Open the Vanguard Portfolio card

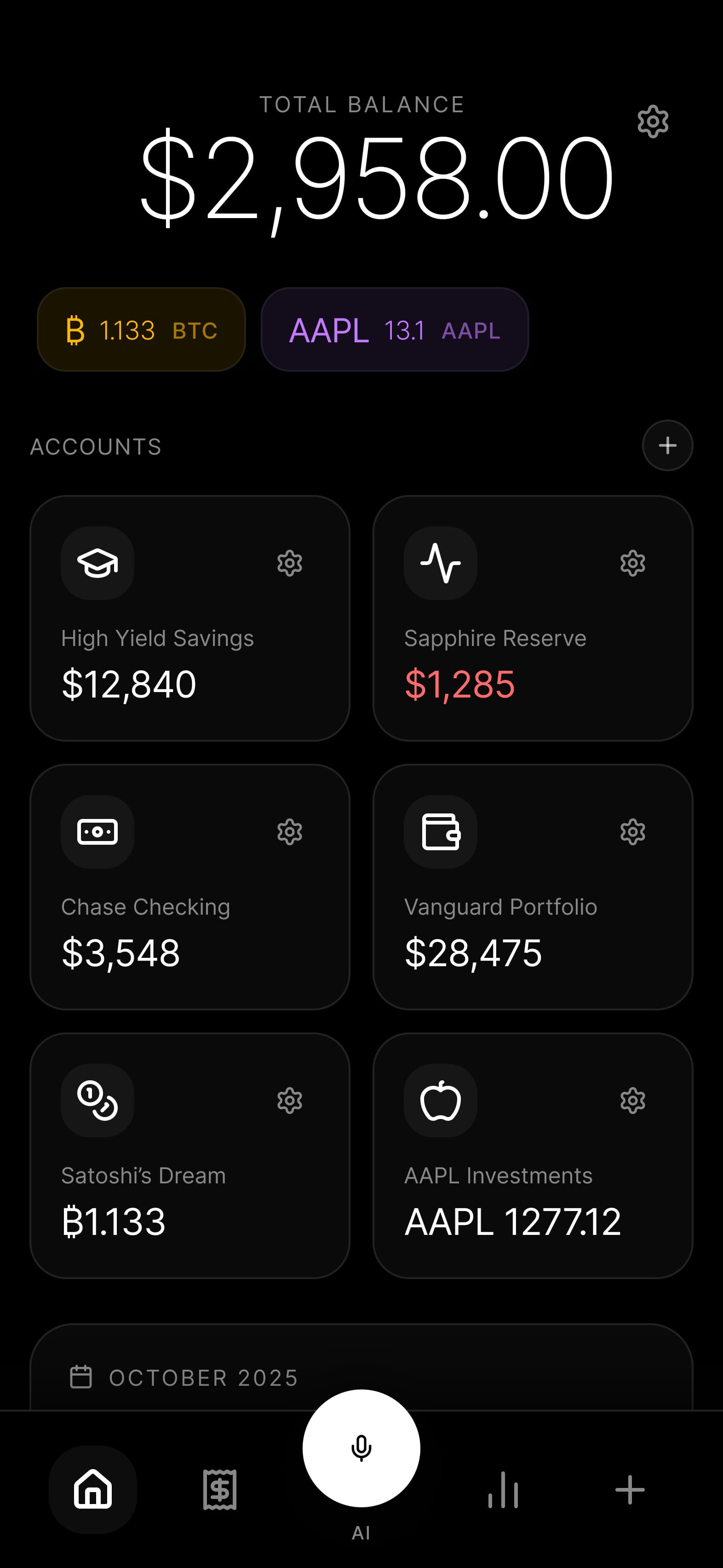pos(533,925)
